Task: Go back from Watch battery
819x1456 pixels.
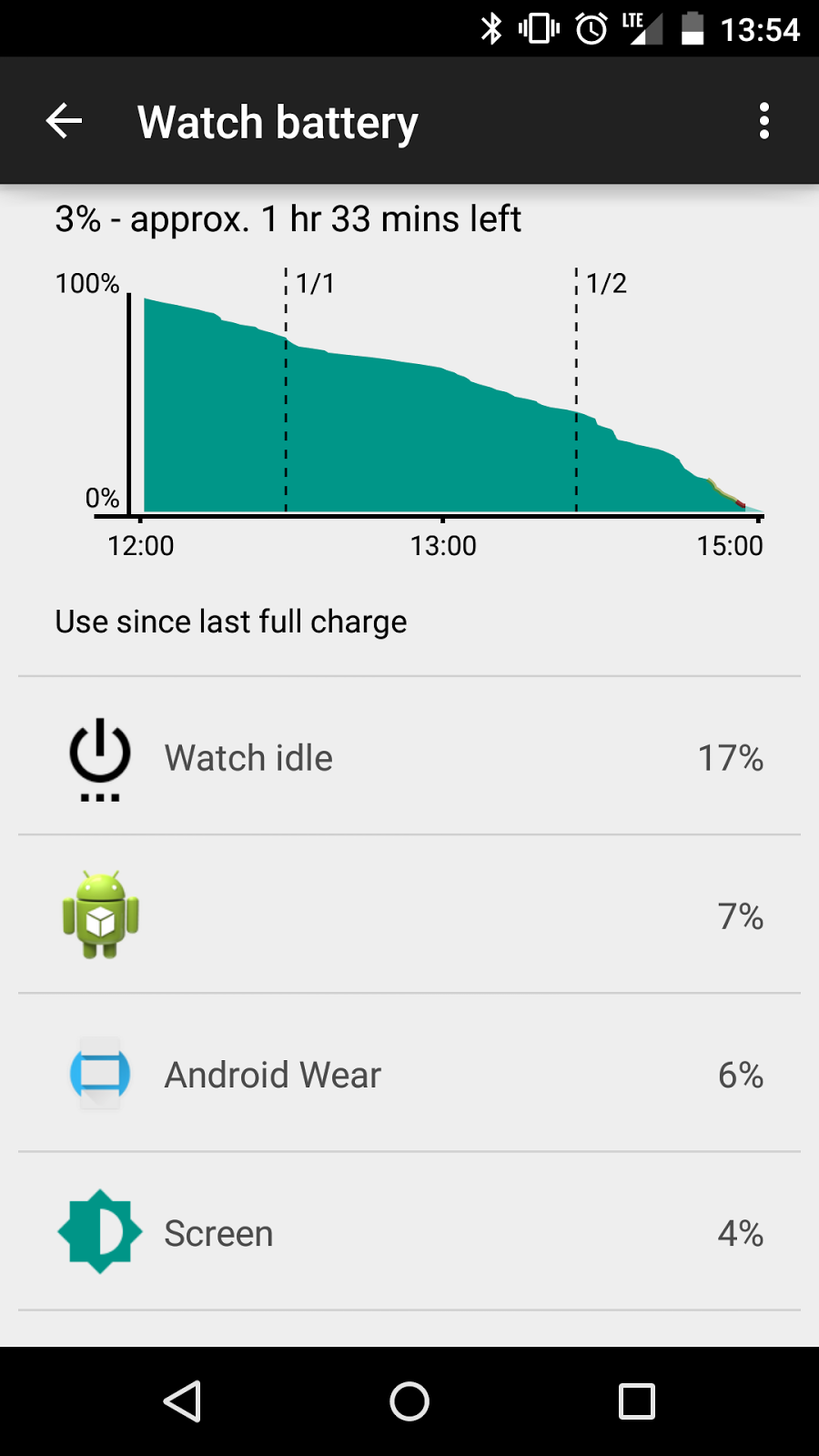Action: point(64,121)
